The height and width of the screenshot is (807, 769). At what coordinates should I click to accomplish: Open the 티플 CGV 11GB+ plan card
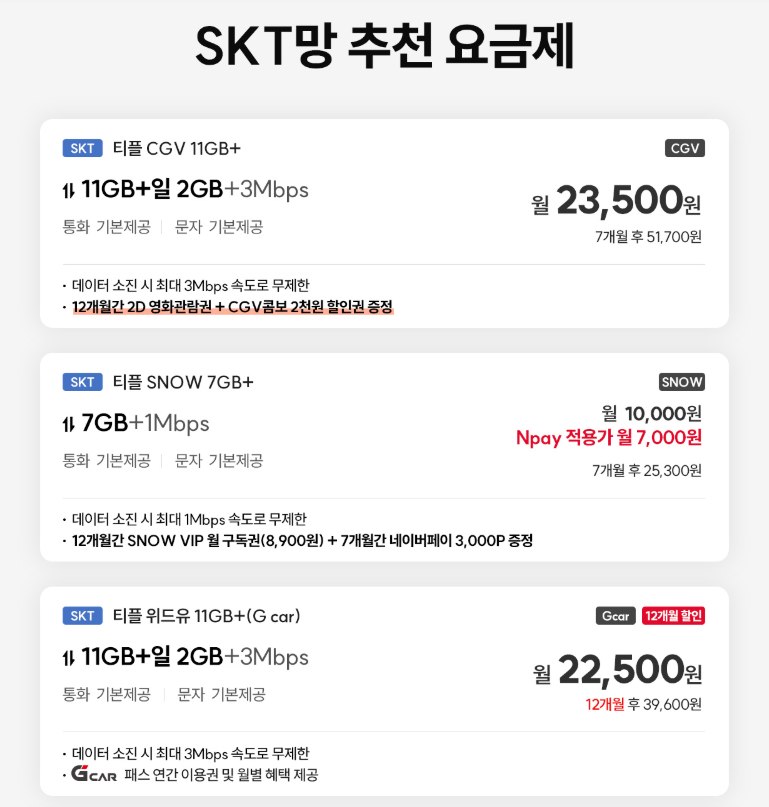tap(384, 223)
